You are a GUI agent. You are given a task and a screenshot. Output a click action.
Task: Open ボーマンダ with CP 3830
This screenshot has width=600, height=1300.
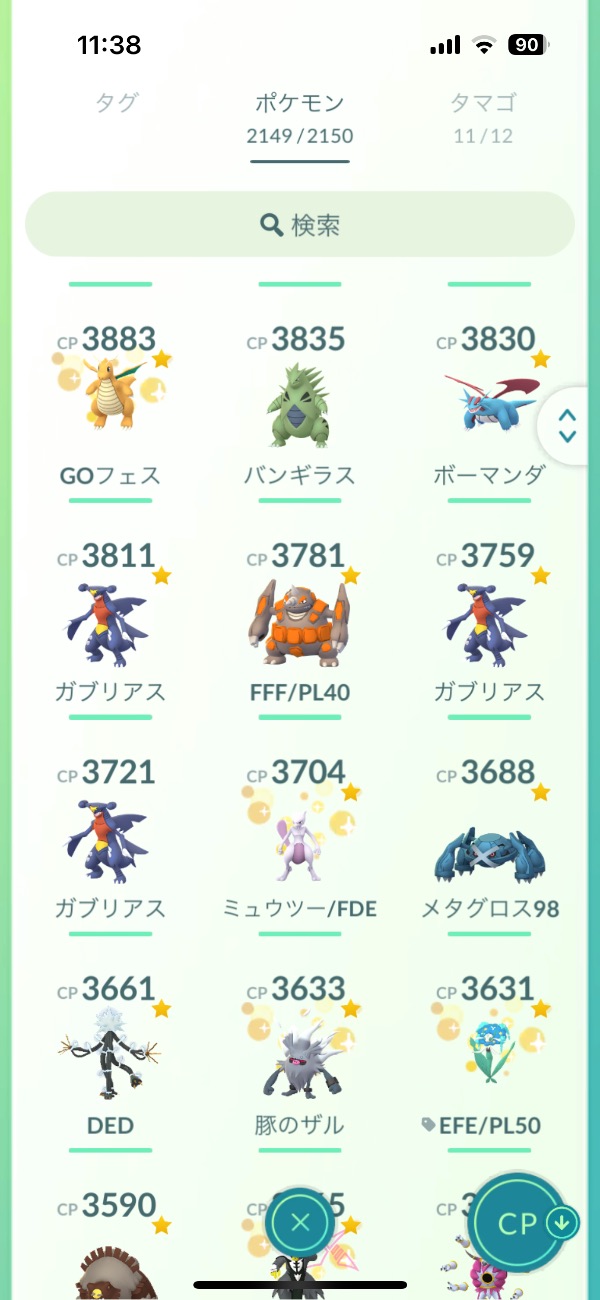[490, 400]
